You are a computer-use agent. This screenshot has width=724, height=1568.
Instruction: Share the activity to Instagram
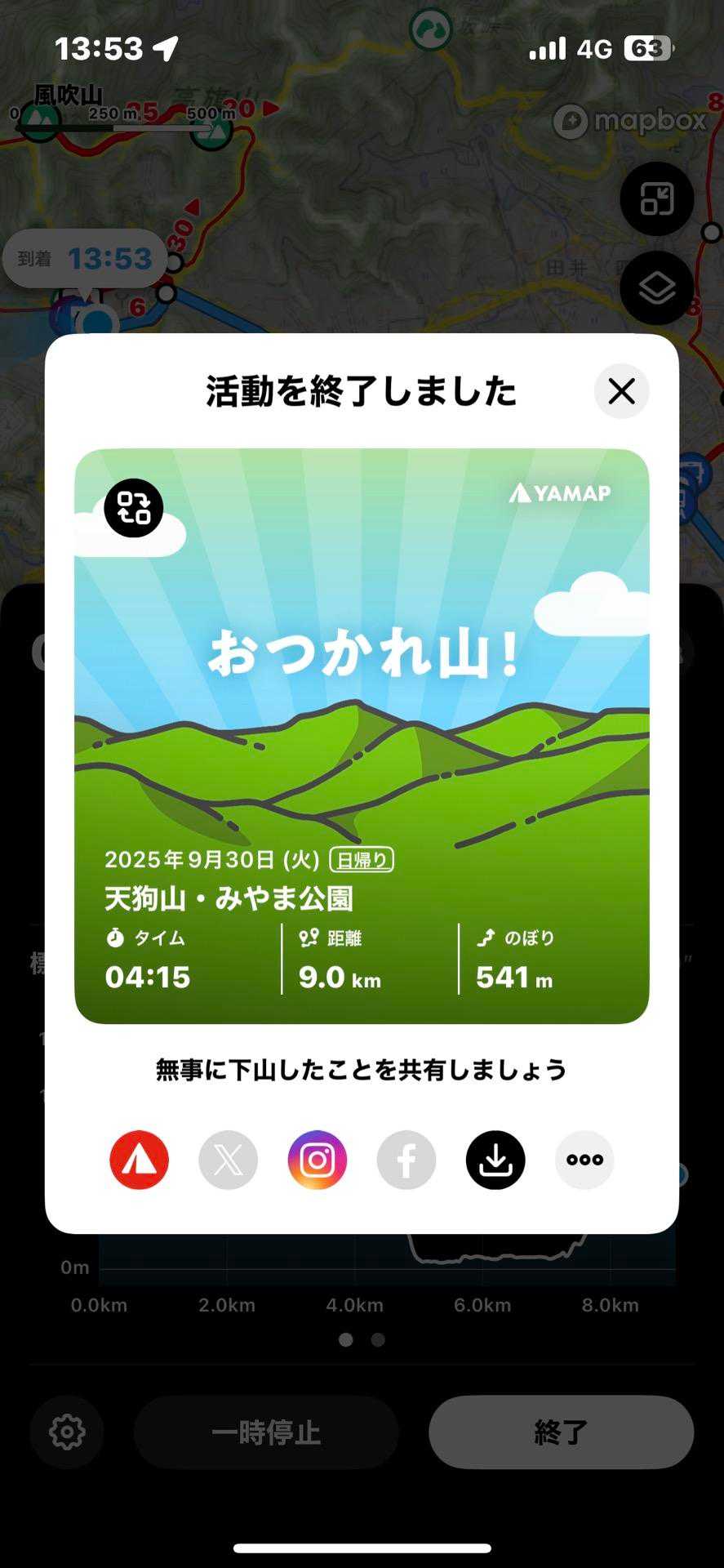pos(318,1160)
